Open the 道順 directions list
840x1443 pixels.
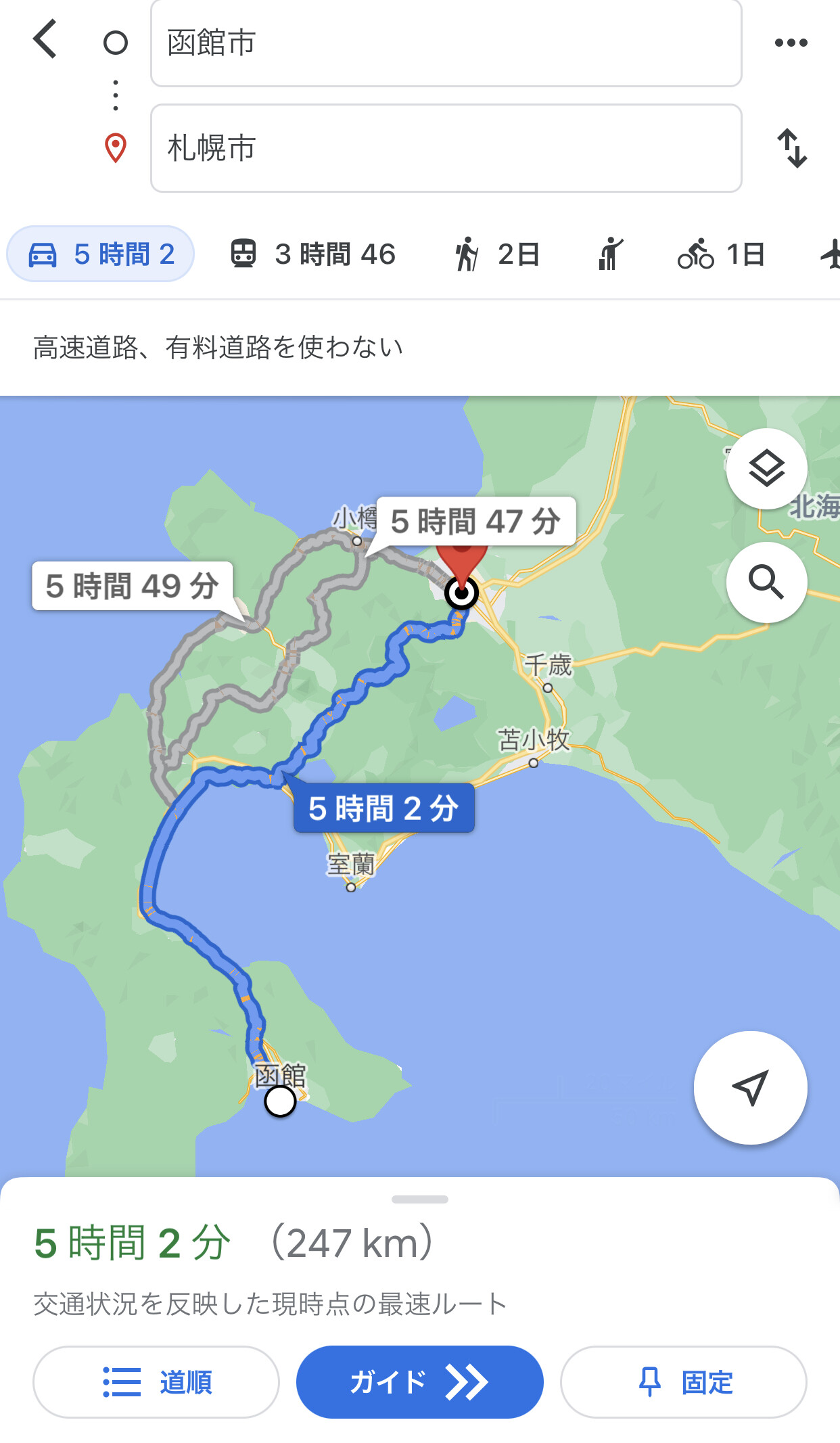156,1382
